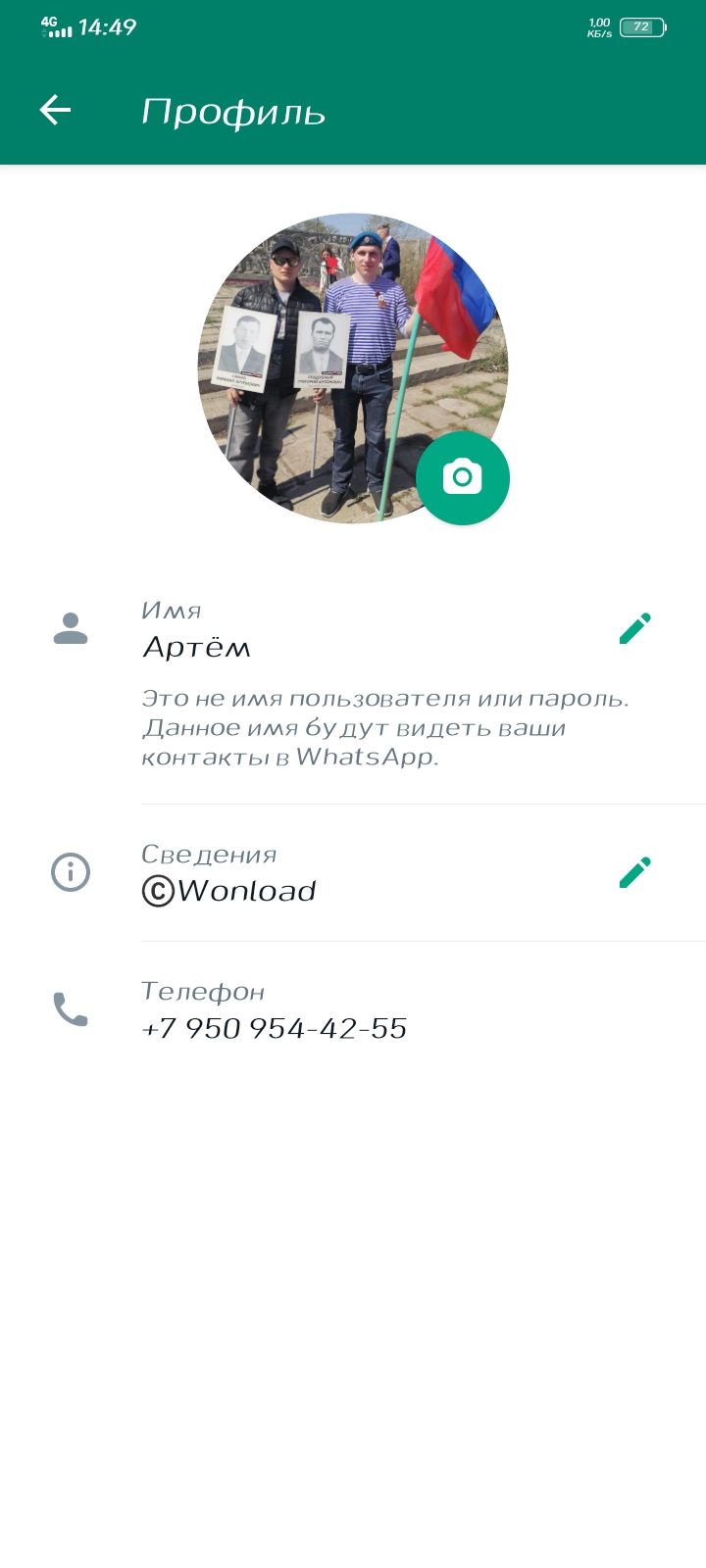706x1568 pixels.
Task: Tap the camera button to change photo
Action: 462,477
